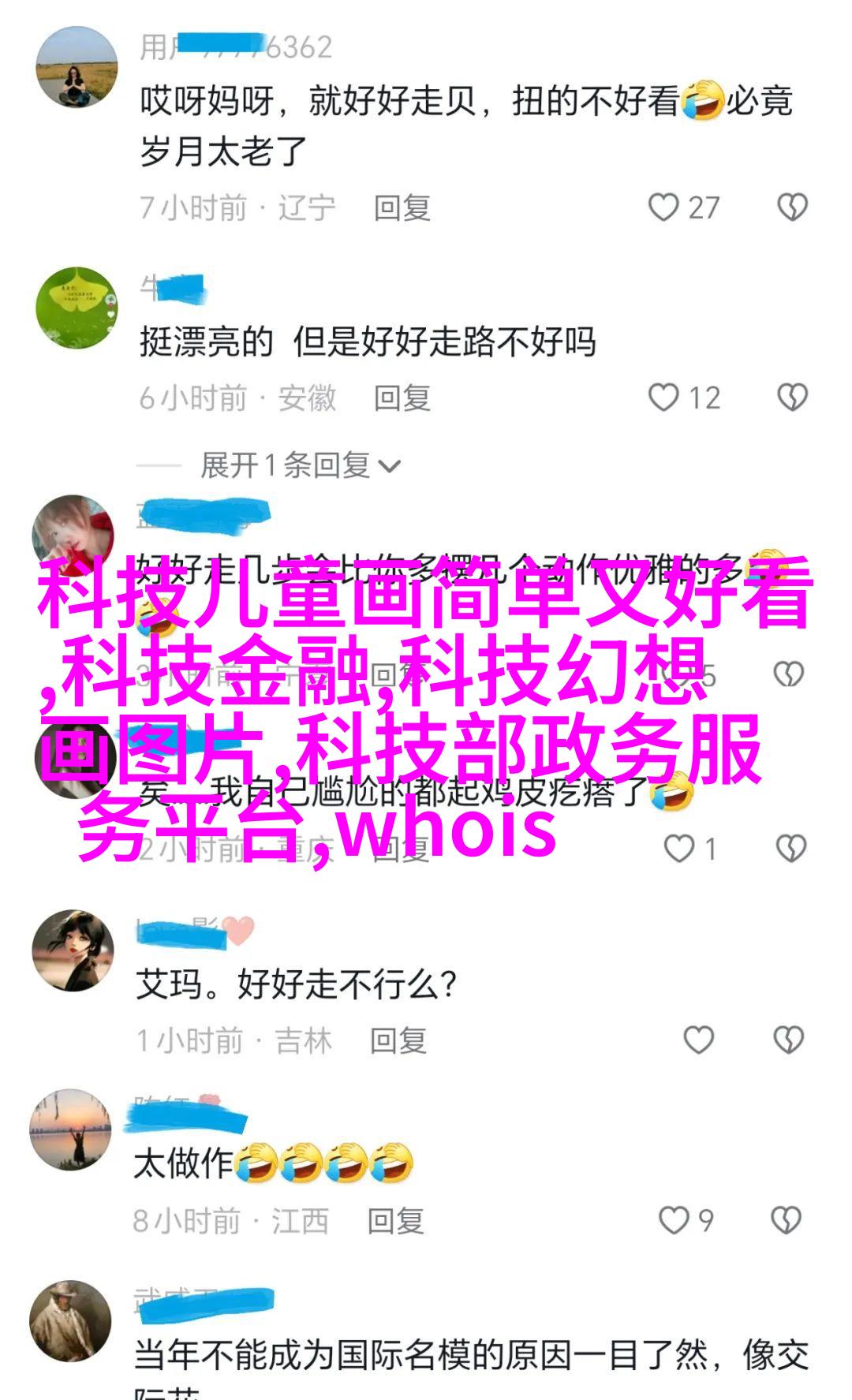This screenshot has width=852, height=1400.
Task: Reply to the comment posted from Anhui
Action: pyautogui.click(x=402, y=398)
